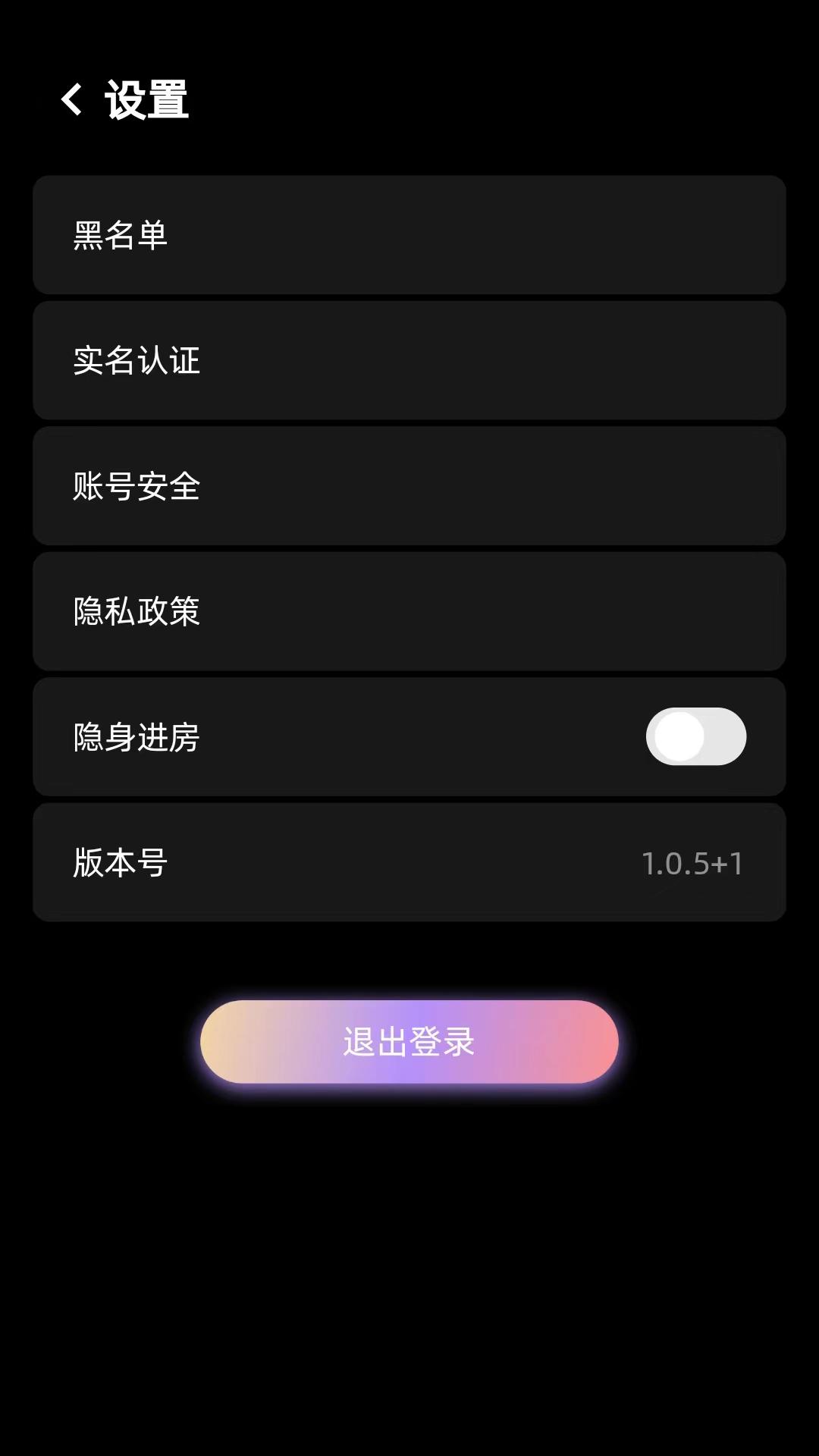Tap the 隐身进房 label text
This screenshot has width=819, height=1456.
[135, 736]
